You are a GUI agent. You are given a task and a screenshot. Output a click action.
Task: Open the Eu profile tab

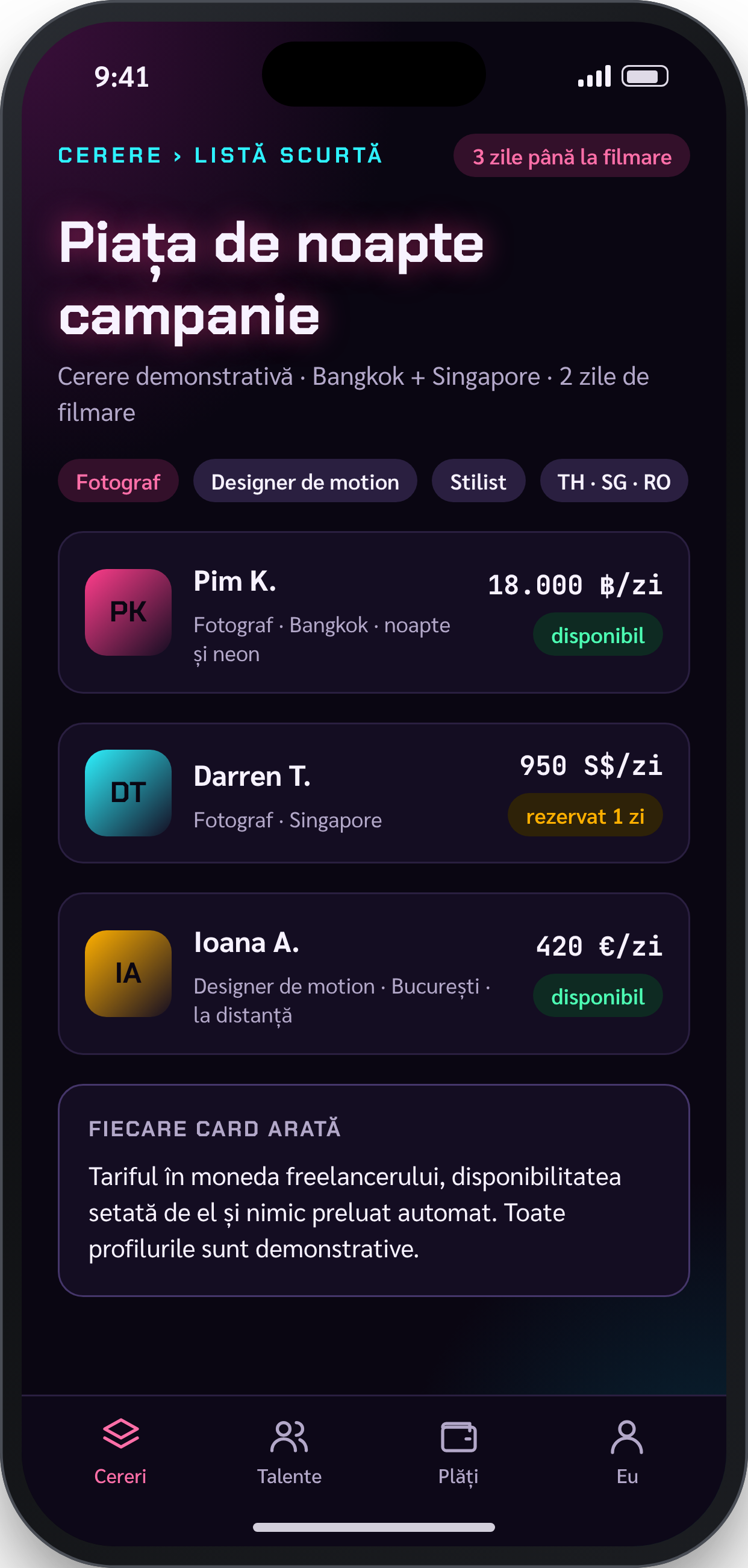pyautogui.click(x=627, y=1452)
